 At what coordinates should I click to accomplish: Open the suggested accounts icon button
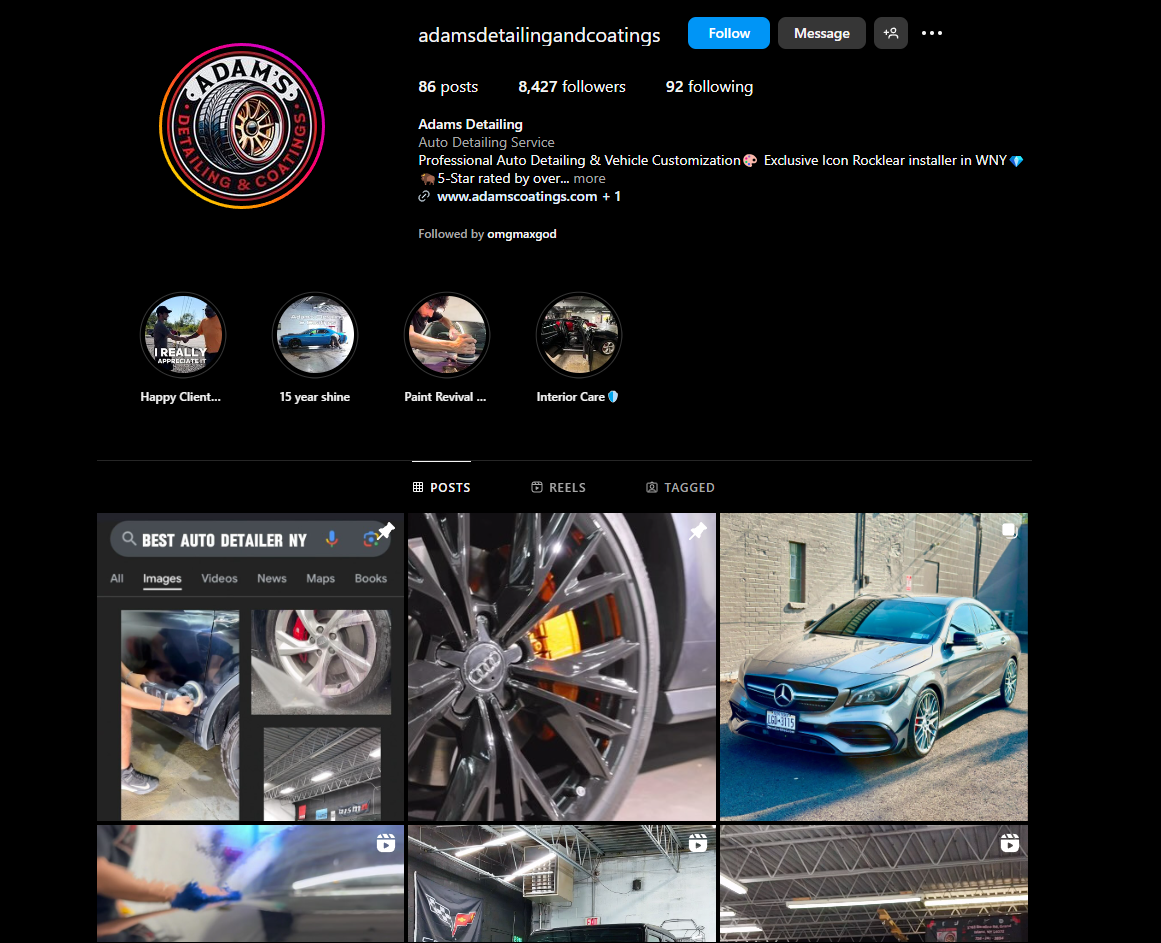890,33
